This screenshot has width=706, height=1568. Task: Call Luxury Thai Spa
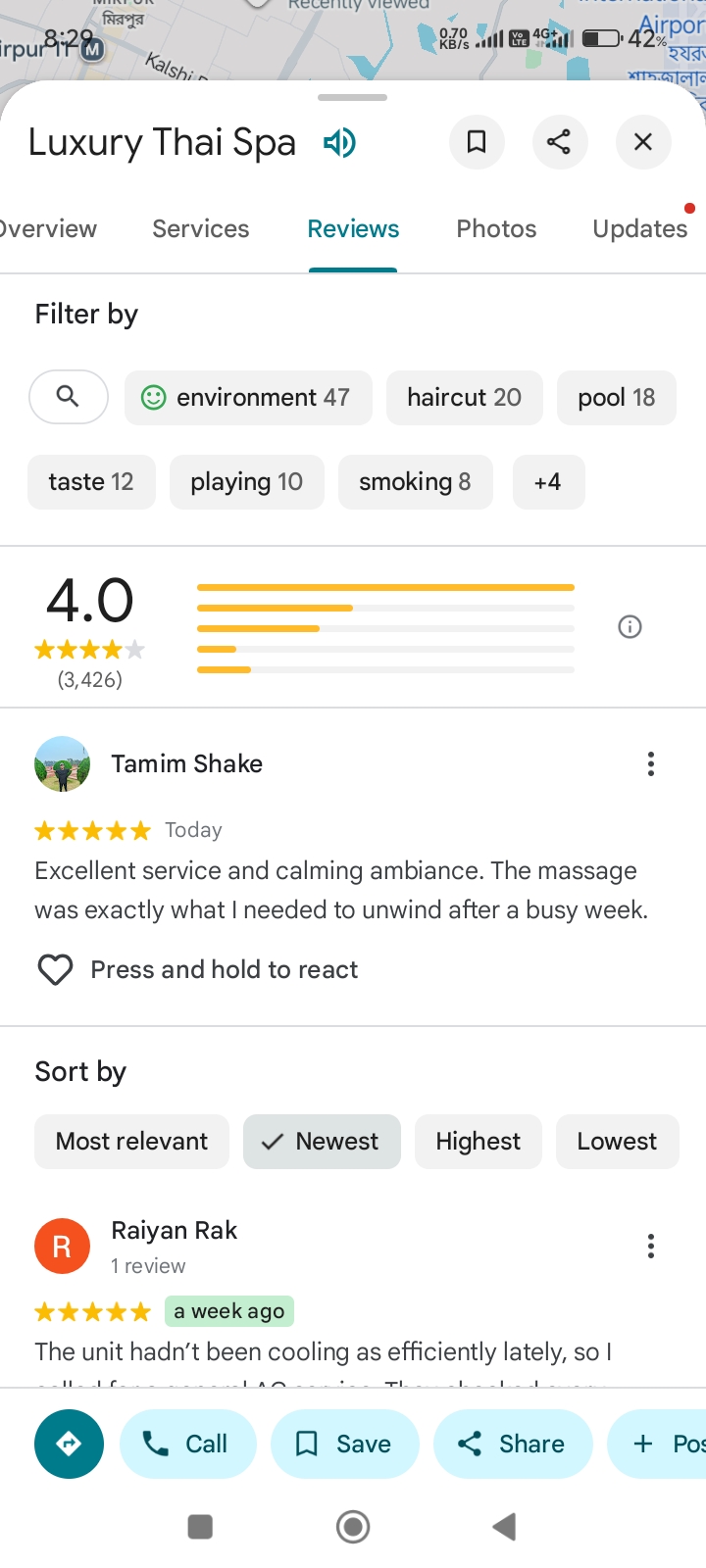pos(187,1444)
